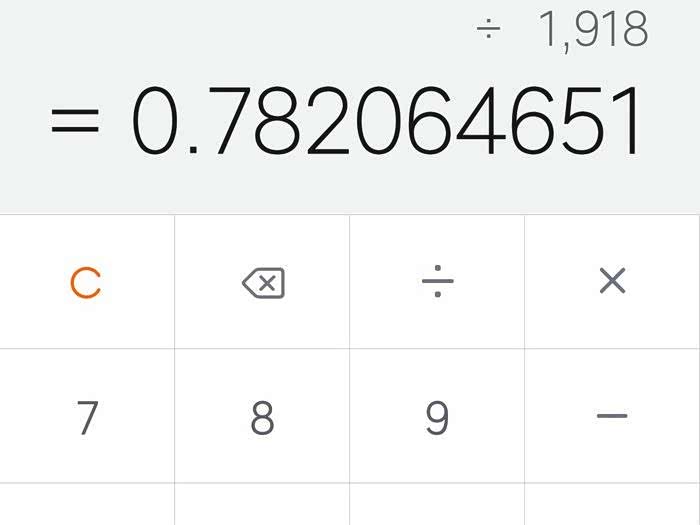
Task: Delete last digit with backspace key
Action: tap(263, 283)
